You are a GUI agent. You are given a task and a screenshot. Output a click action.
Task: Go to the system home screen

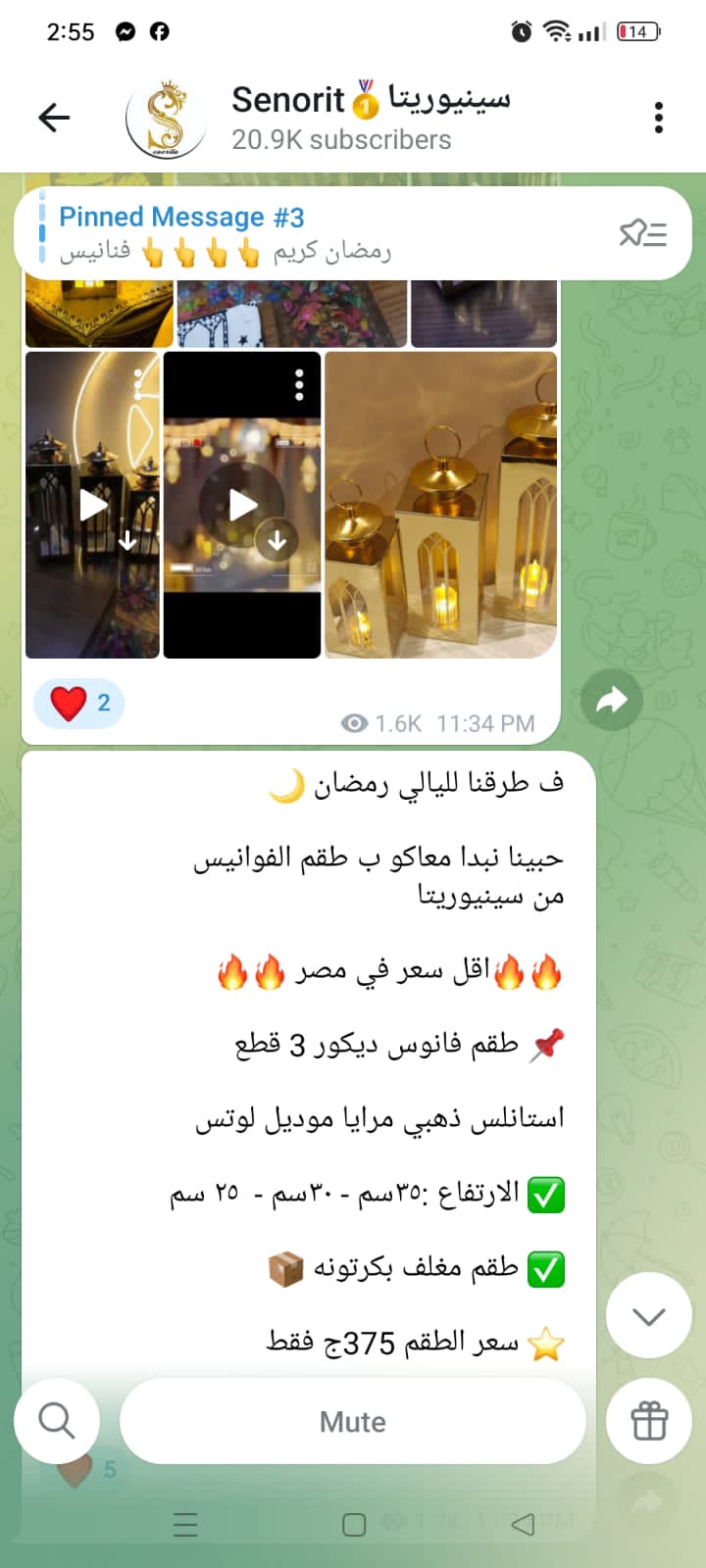pos(354,1524)
